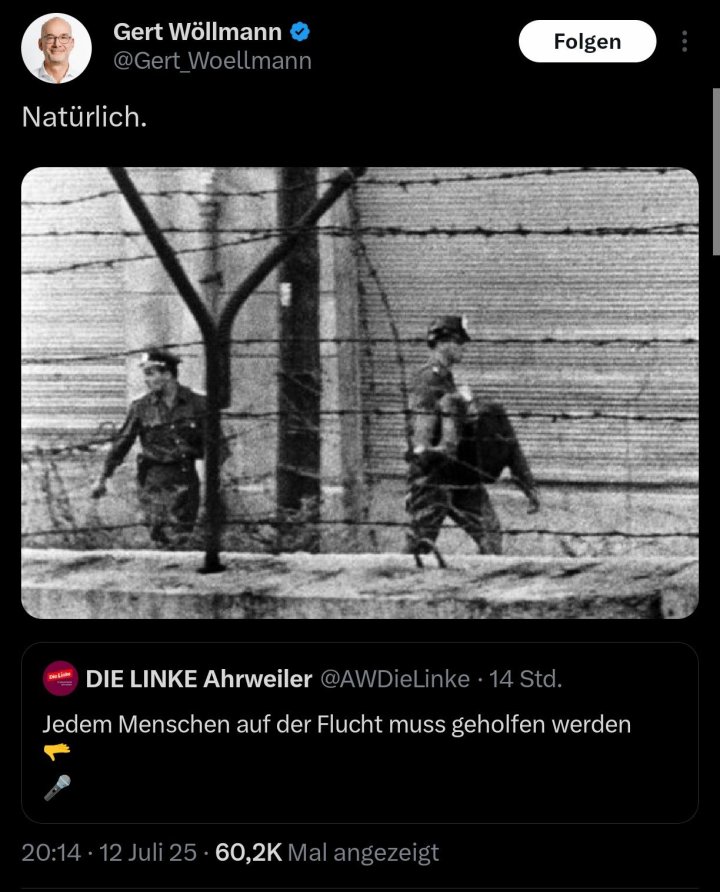View the black-and-white photo fullscreen
Image resolution: width=720 pixels, height=892 pixels.
[360, 392]
